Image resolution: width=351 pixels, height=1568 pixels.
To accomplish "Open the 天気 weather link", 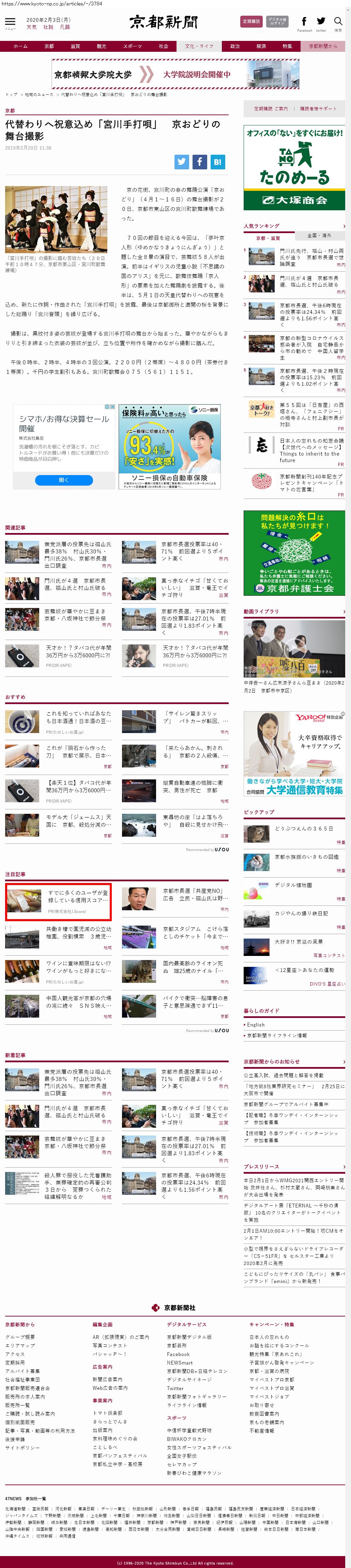I will [x=32, y=27].
